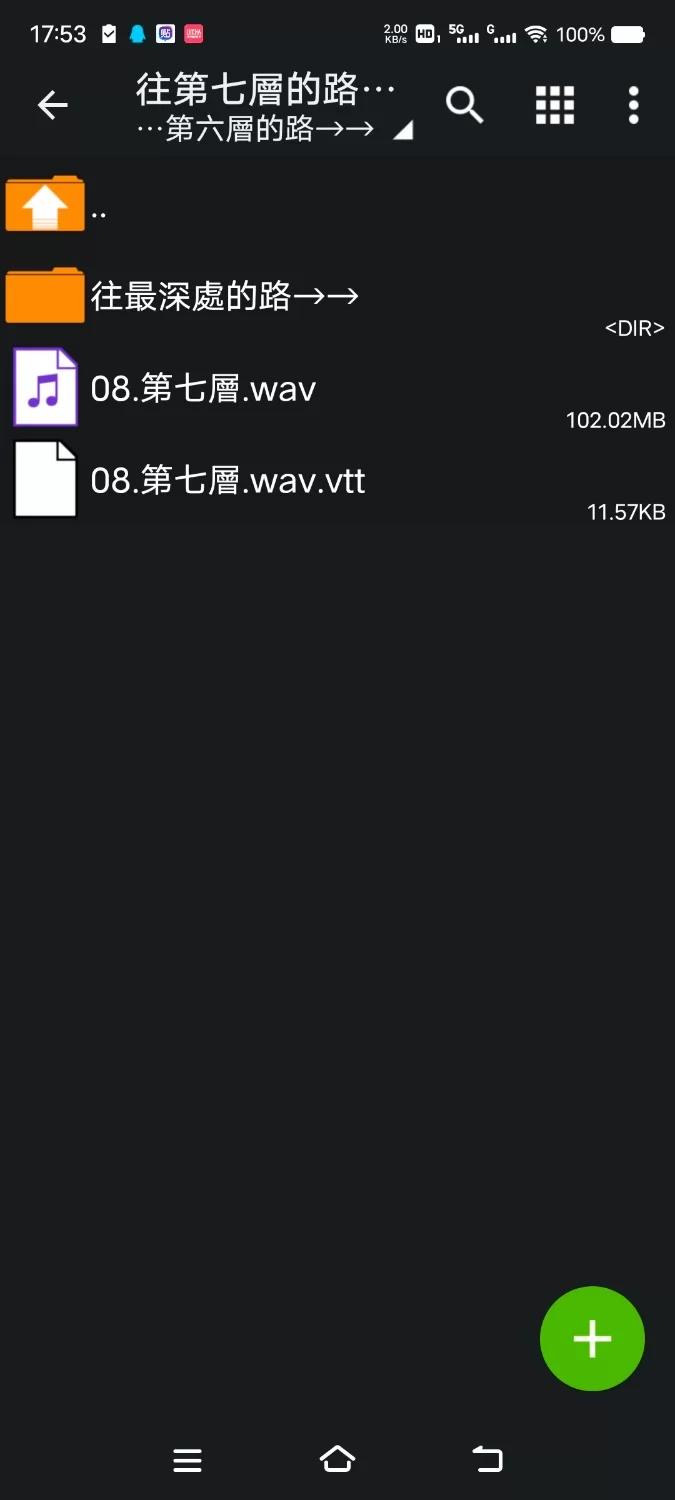This screenshot has width=675, height=1500.
Task: Tap the green plus add button
Action: tap(592, 1338)
